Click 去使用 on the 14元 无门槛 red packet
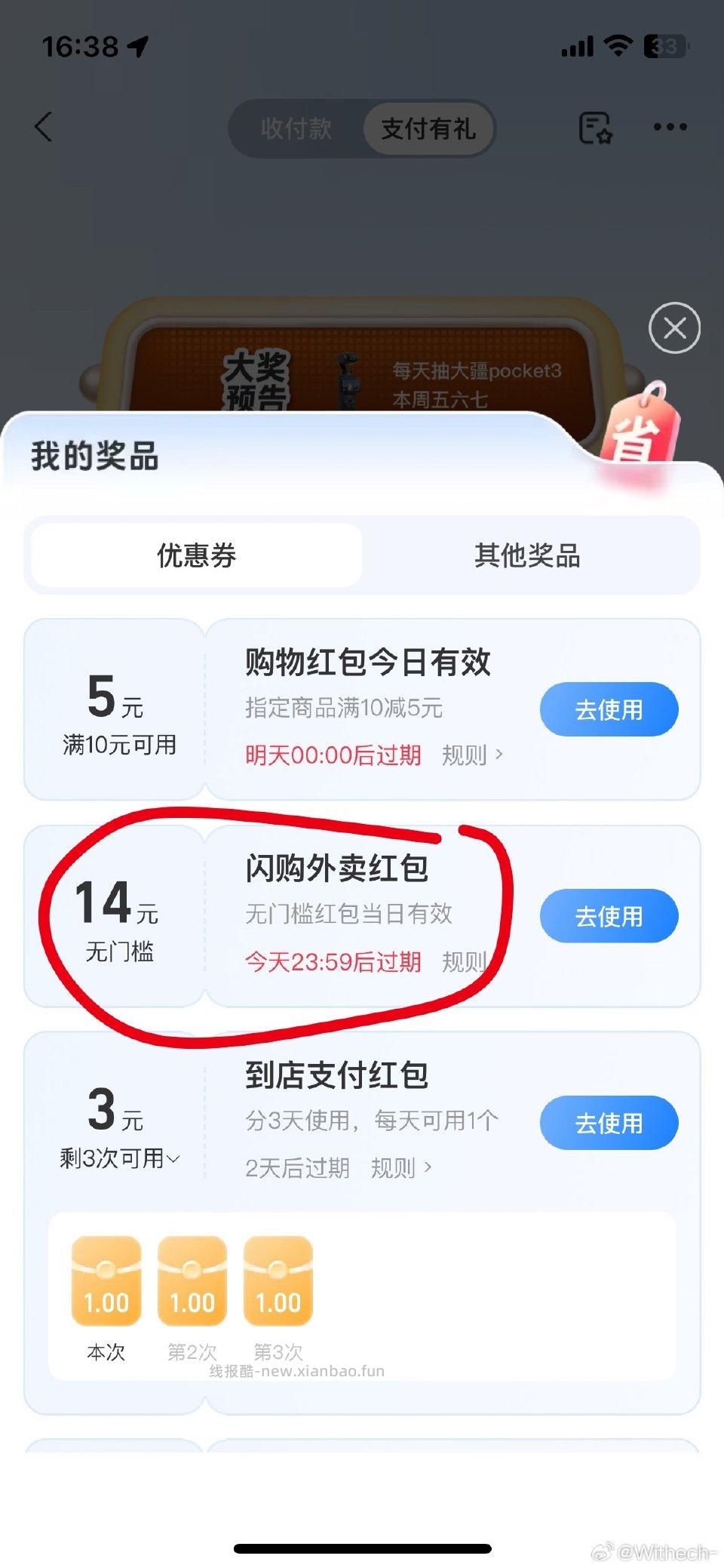724x1568 pixels. 609,915
